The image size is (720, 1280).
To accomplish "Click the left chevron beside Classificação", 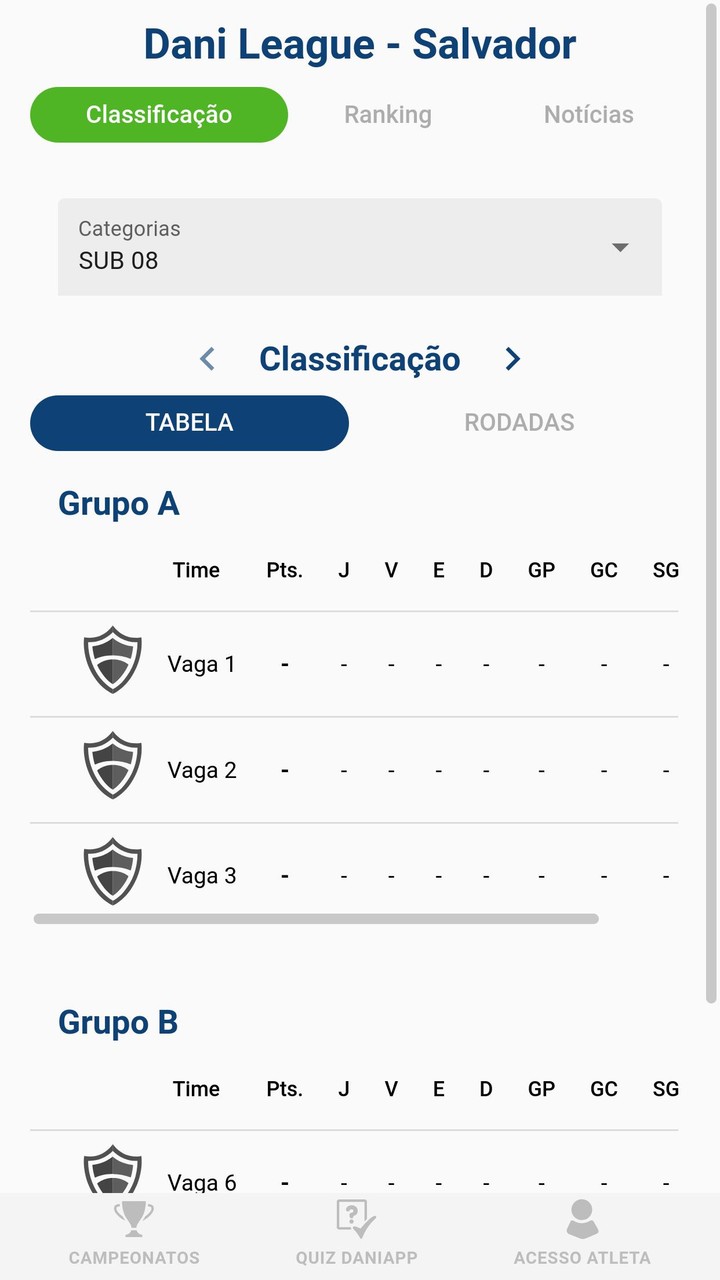I will pos(208,358).
